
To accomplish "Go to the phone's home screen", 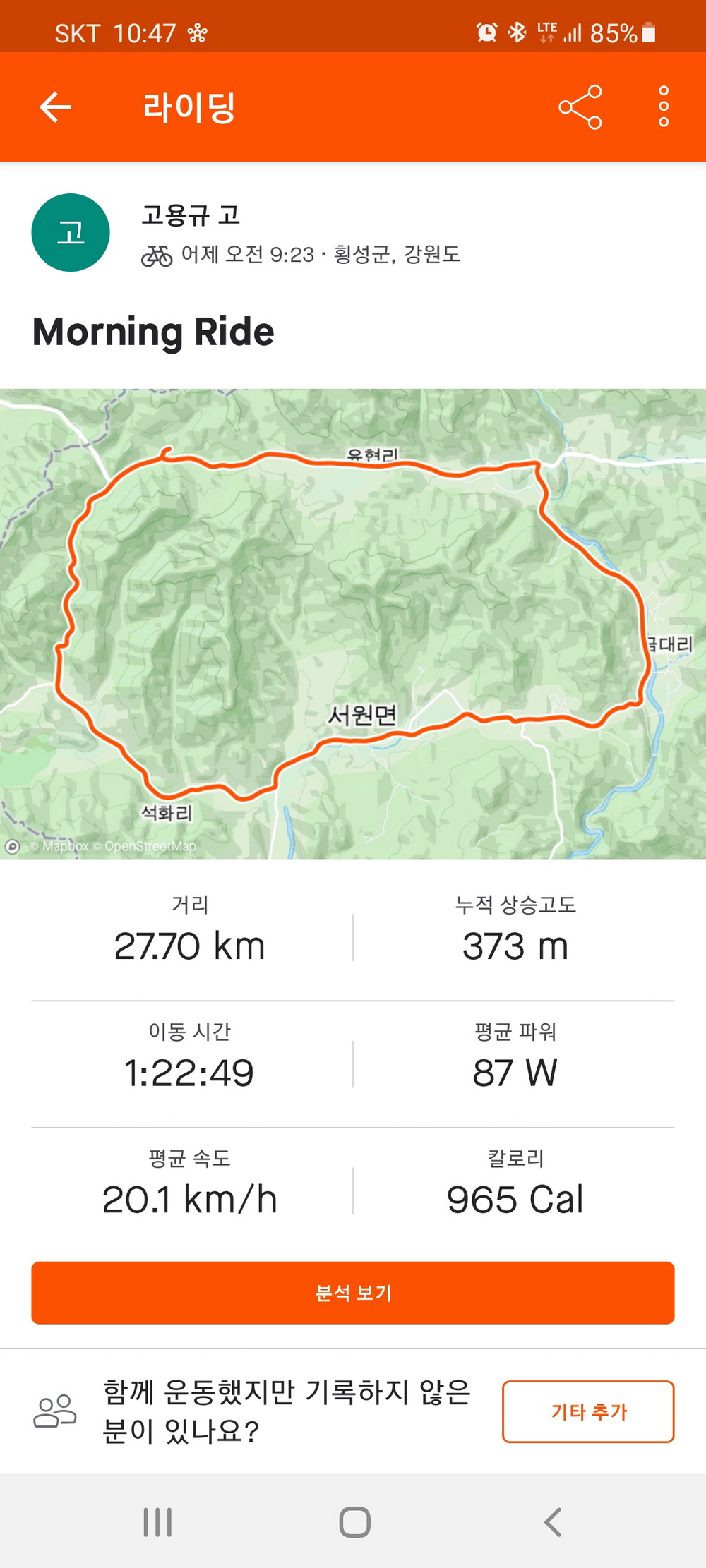I will [x=354, y=1522].
